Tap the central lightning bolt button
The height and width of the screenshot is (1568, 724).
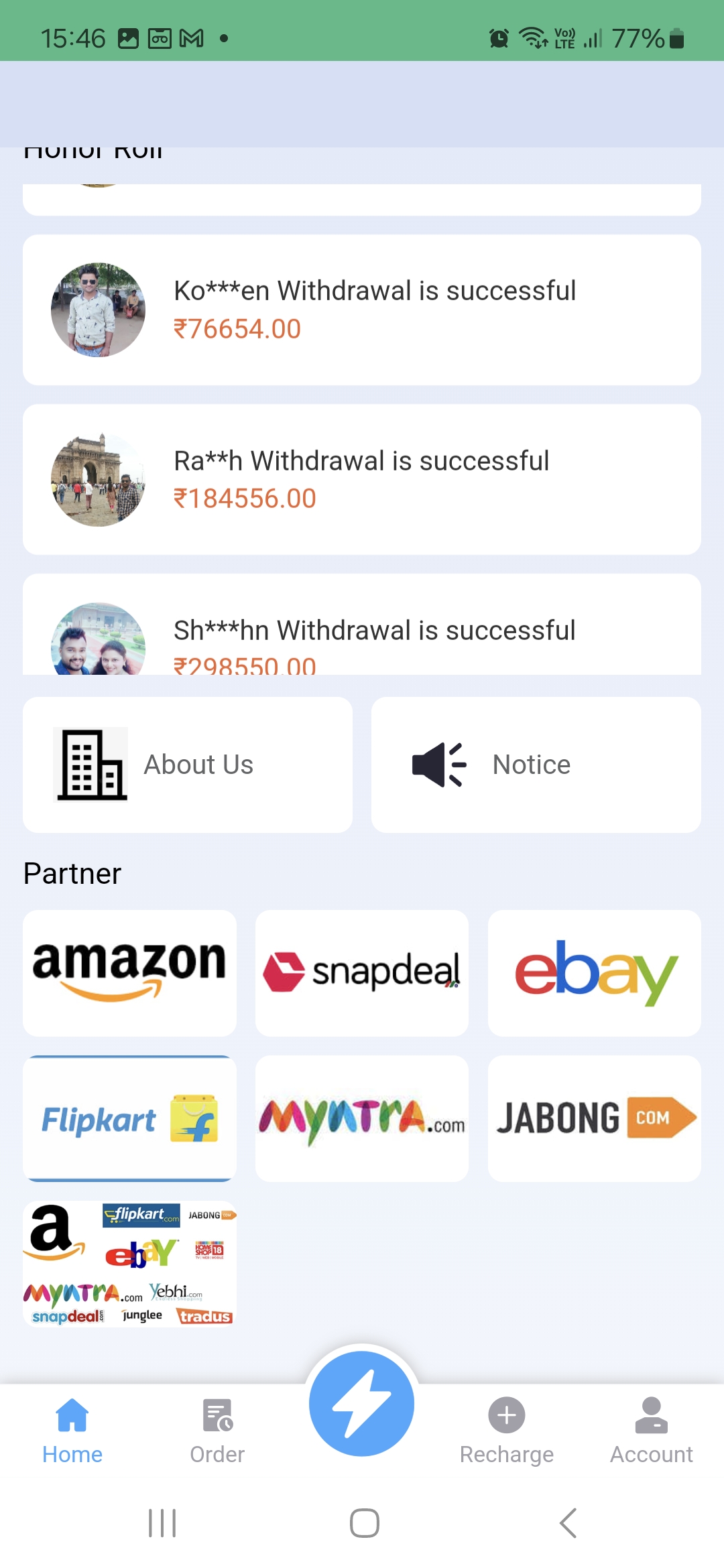point(362,1403)
